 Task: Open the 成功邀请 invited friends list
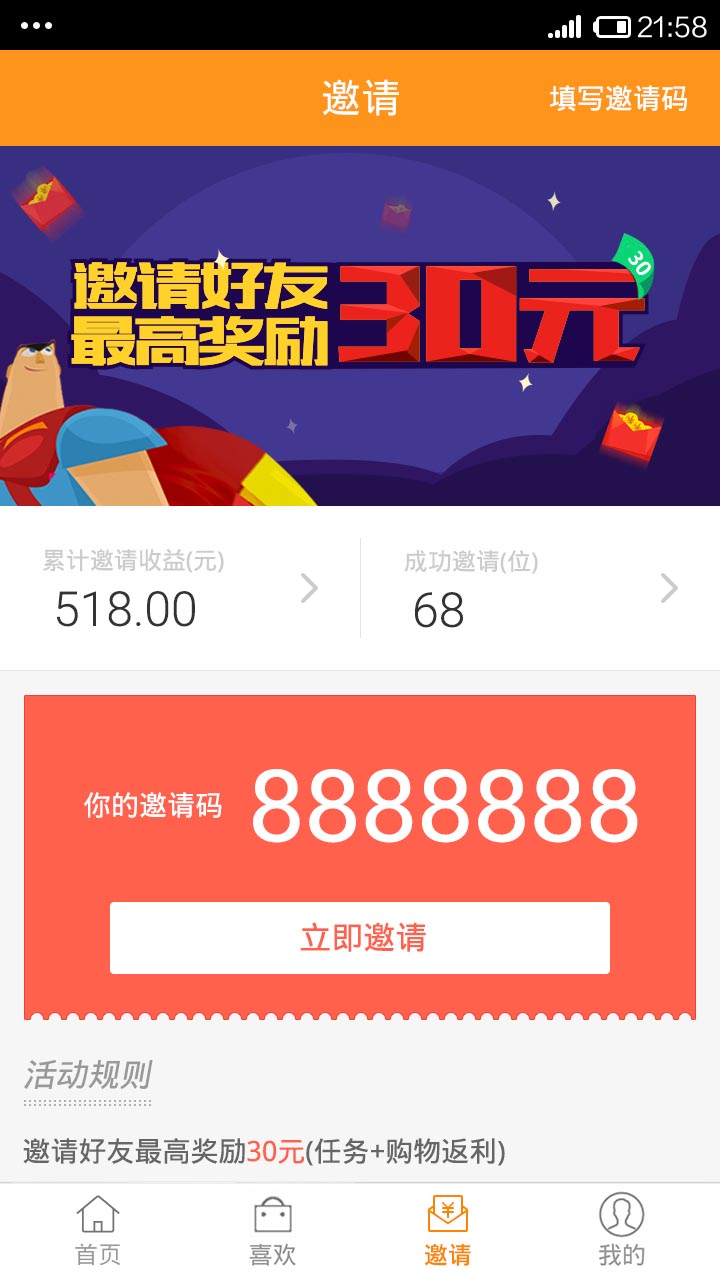tap(540, 589)
